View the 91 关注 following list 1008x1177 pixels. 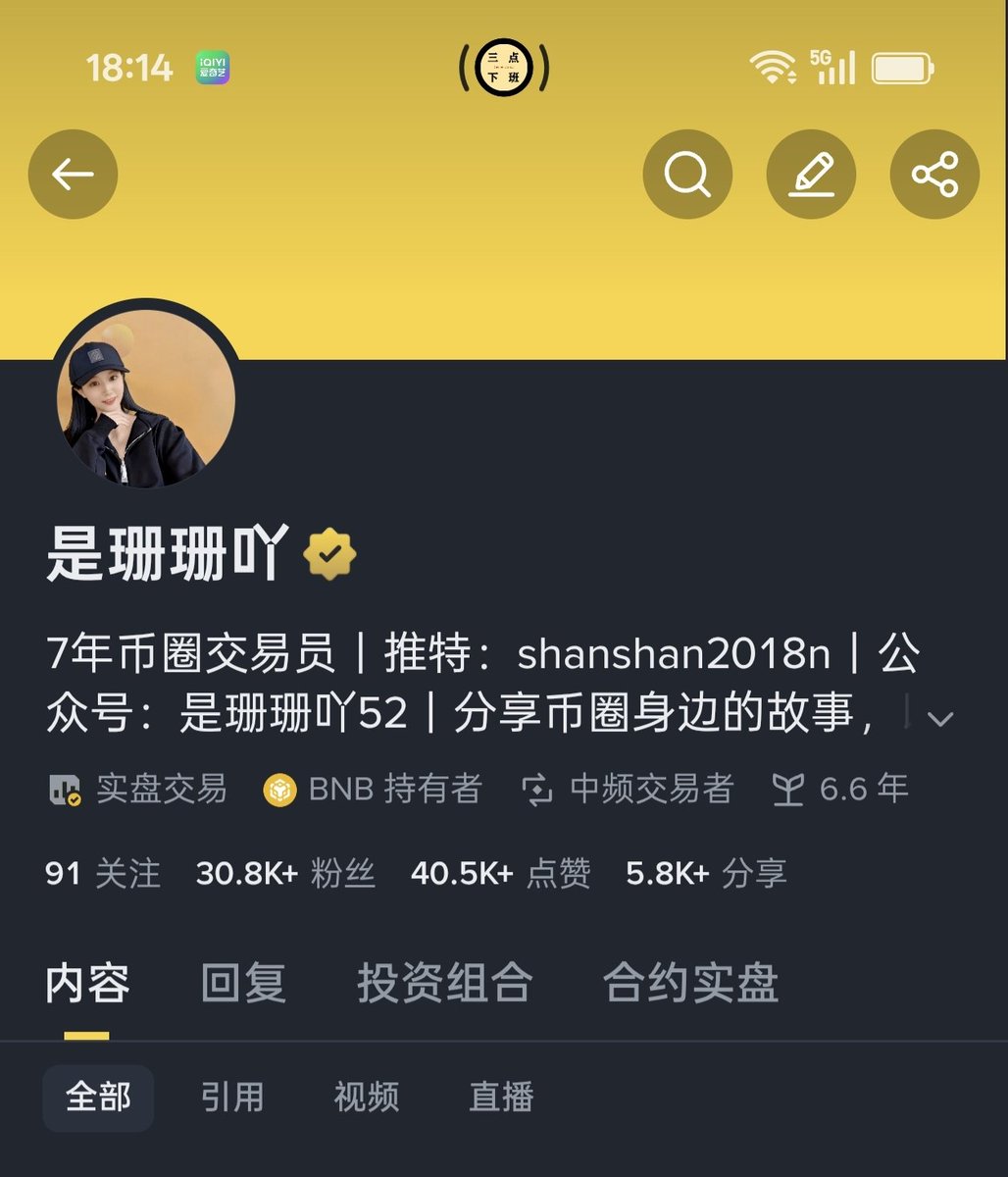(102, 873)
